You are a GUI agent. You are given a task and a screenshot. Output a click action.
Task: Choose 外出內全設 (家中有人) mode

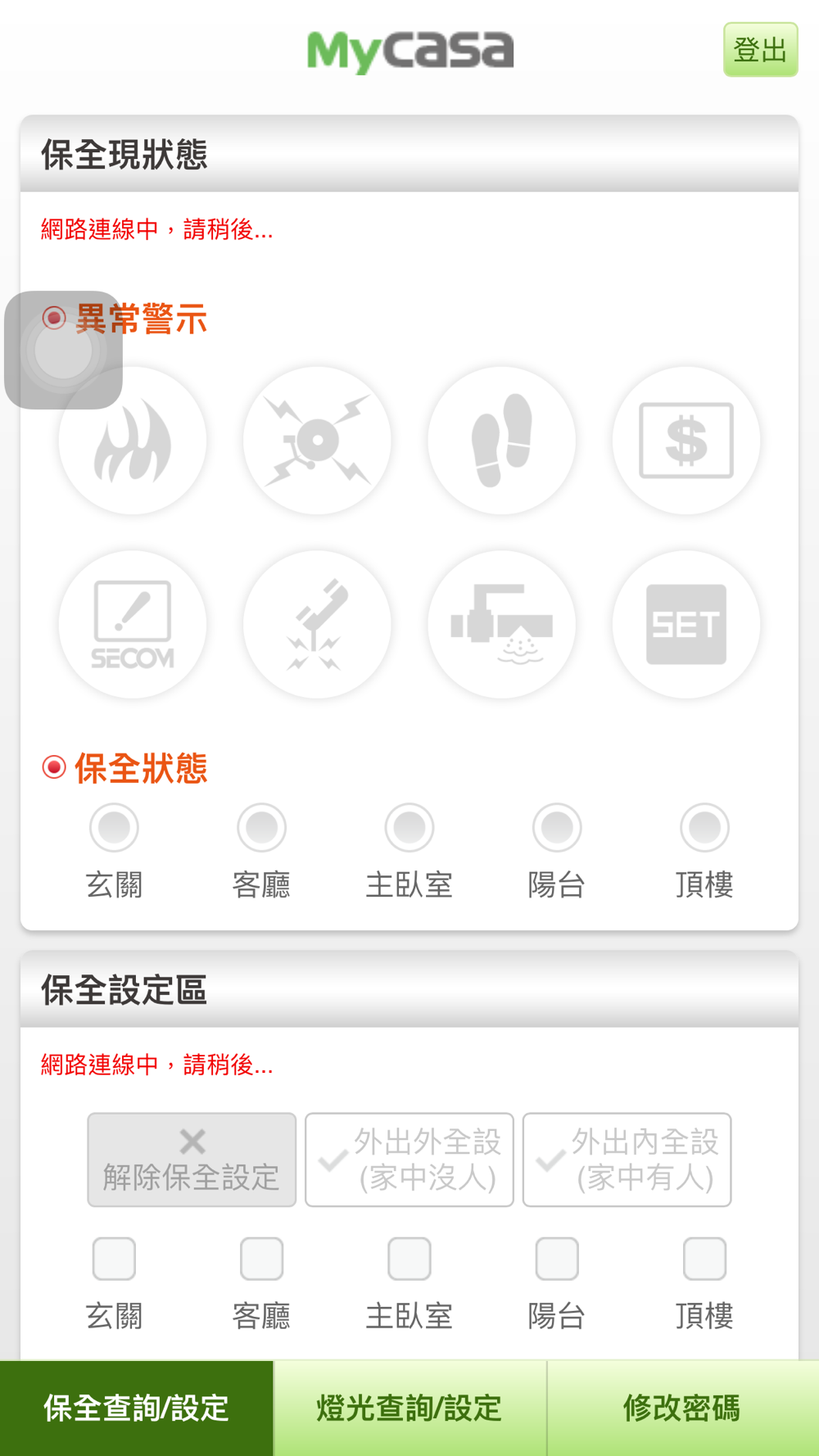pyautogui.click(x=627, y=1160)
